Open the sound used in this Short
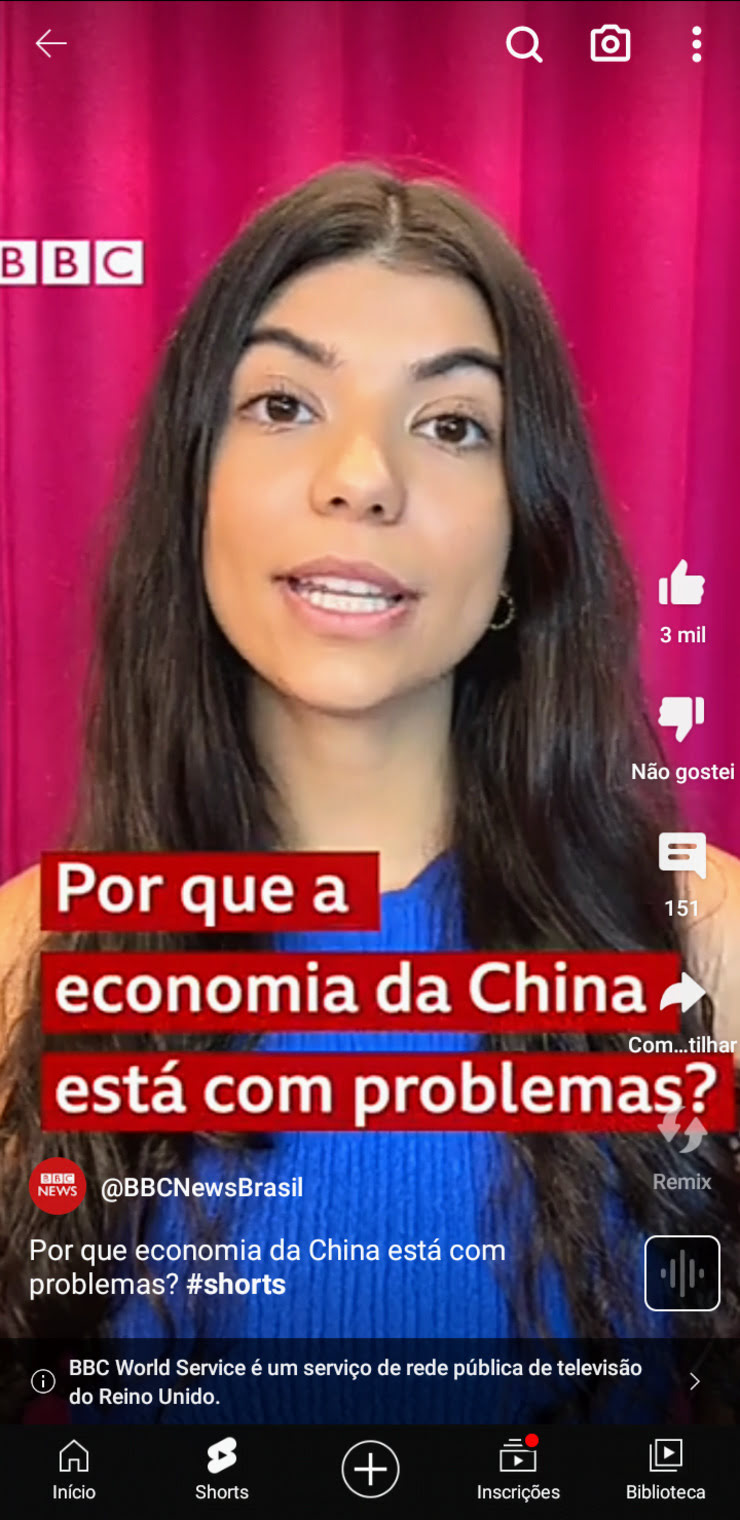The image size is (740, 1520). [682, 1273]
